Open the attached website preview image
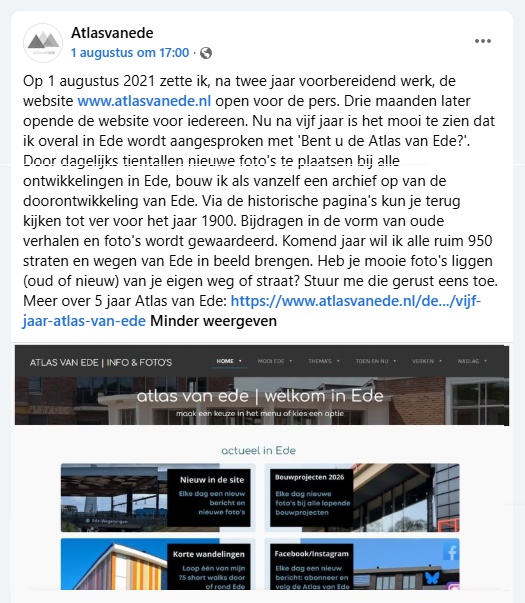The image size is (525, 603). pyautogui.click(x=262, y=467)
